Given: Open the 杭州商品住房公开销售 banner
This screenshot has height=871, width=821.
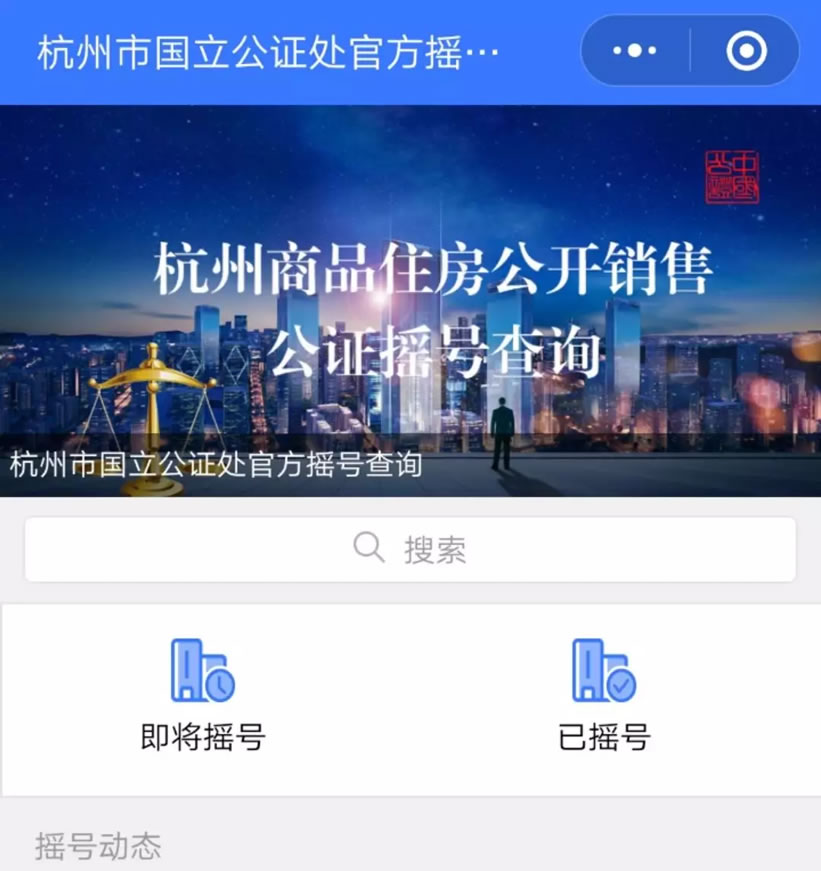Looking at the screenshot, I should (410, 300).
